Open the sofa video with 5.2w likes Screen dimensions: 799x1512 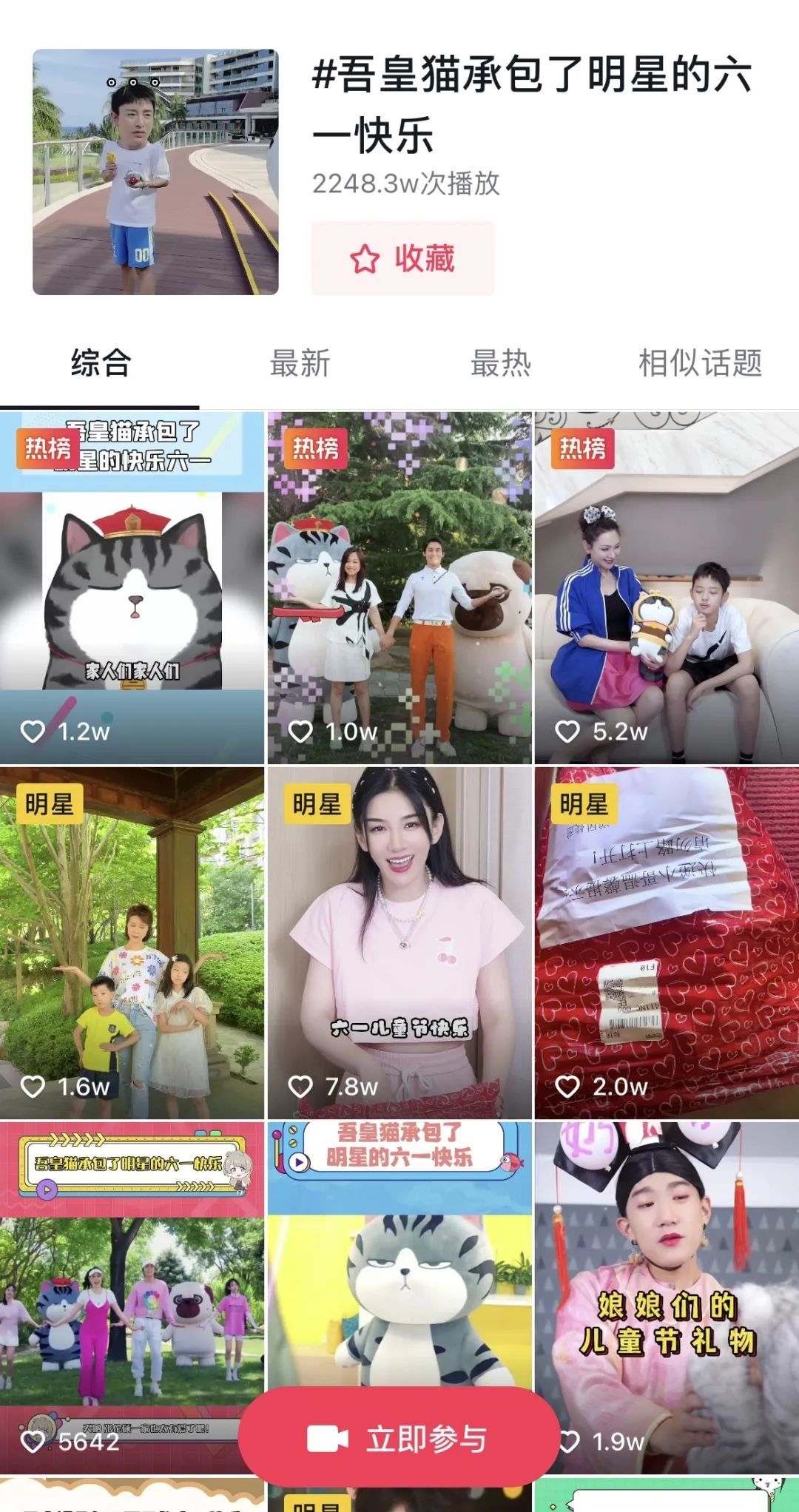667,587
